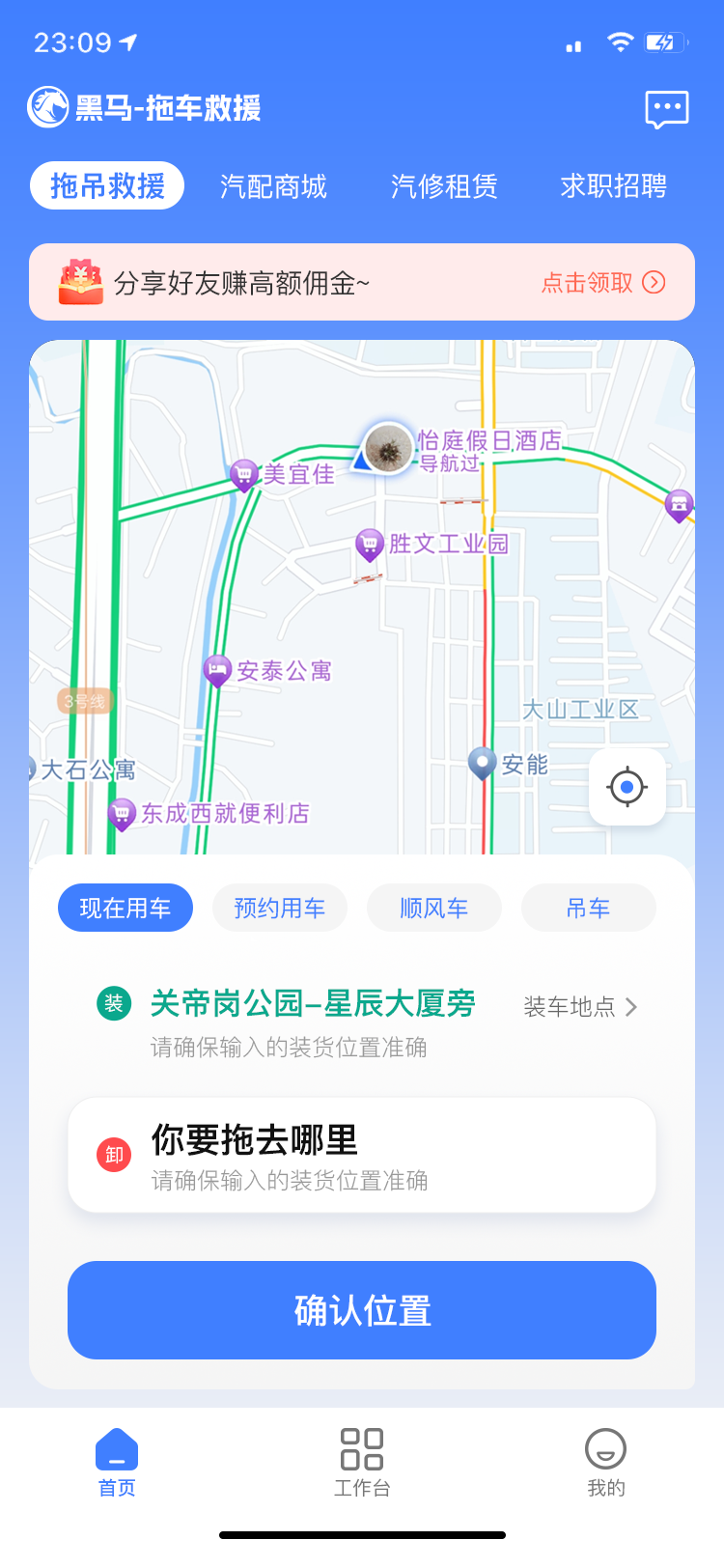Enable the 吊车 crane service option
724x1568 pixels.
(588, 907)
